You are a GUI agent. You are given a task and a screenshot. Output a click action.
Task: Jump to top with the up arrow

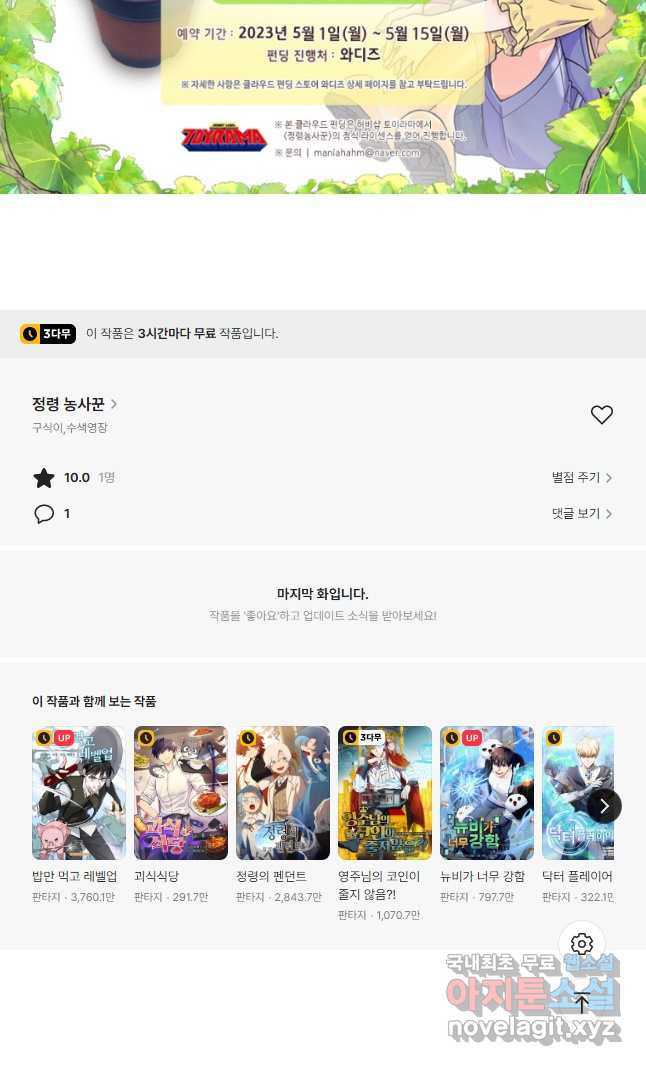point(582,1003)
